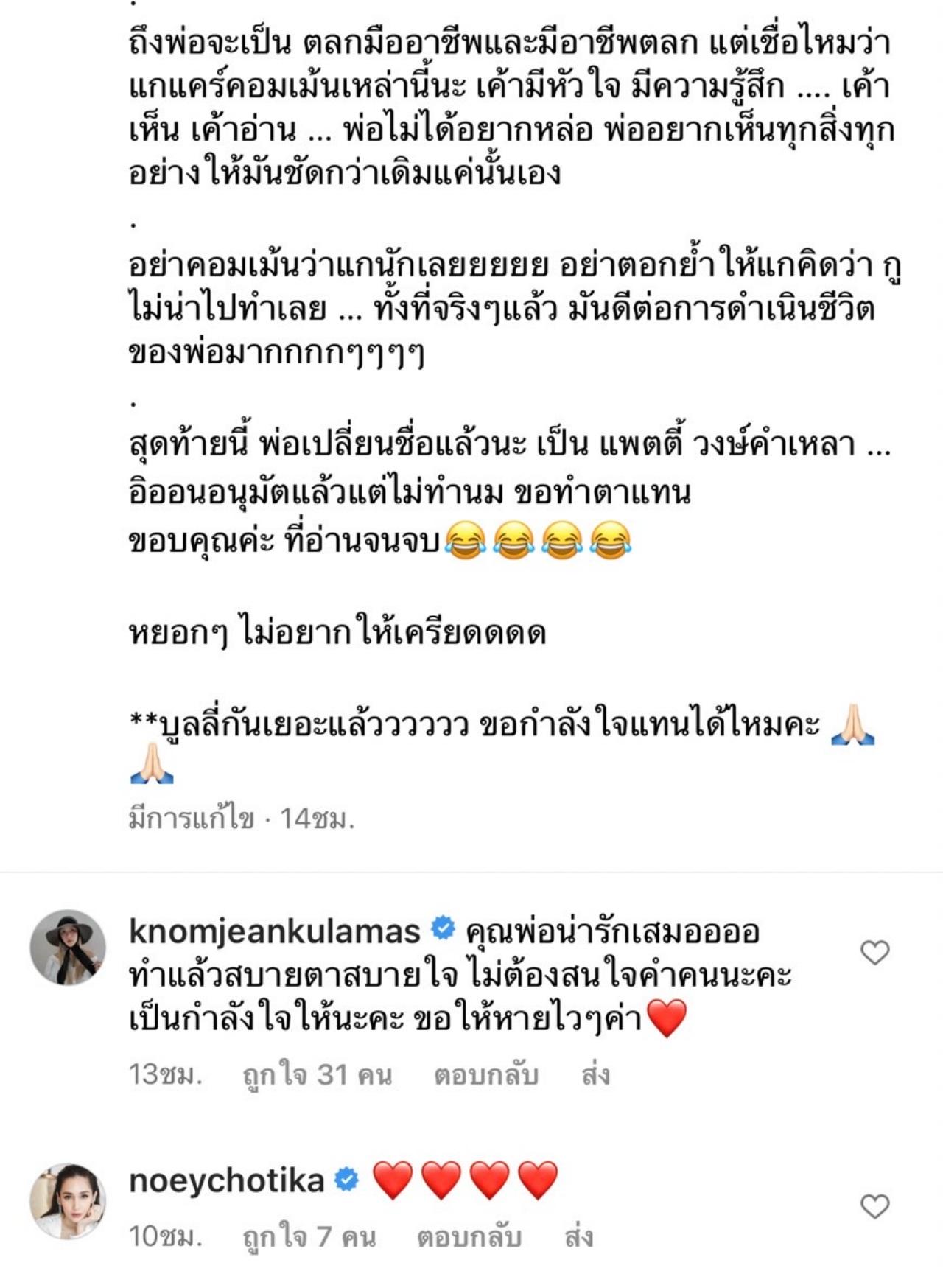Open noeychotika username link
943x1288 pixels.
tap(226, 1180)
